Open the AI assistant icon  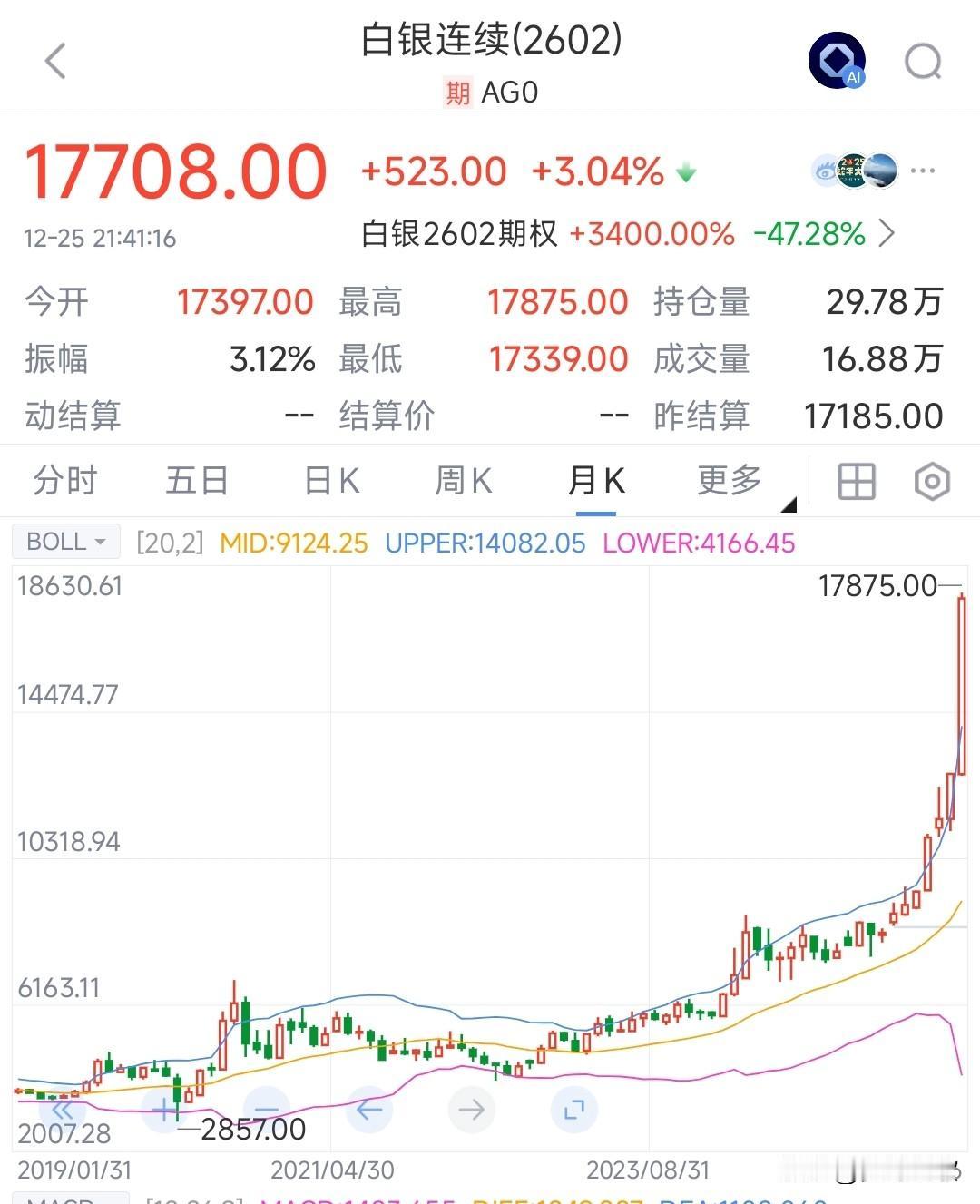click(834, 60)
